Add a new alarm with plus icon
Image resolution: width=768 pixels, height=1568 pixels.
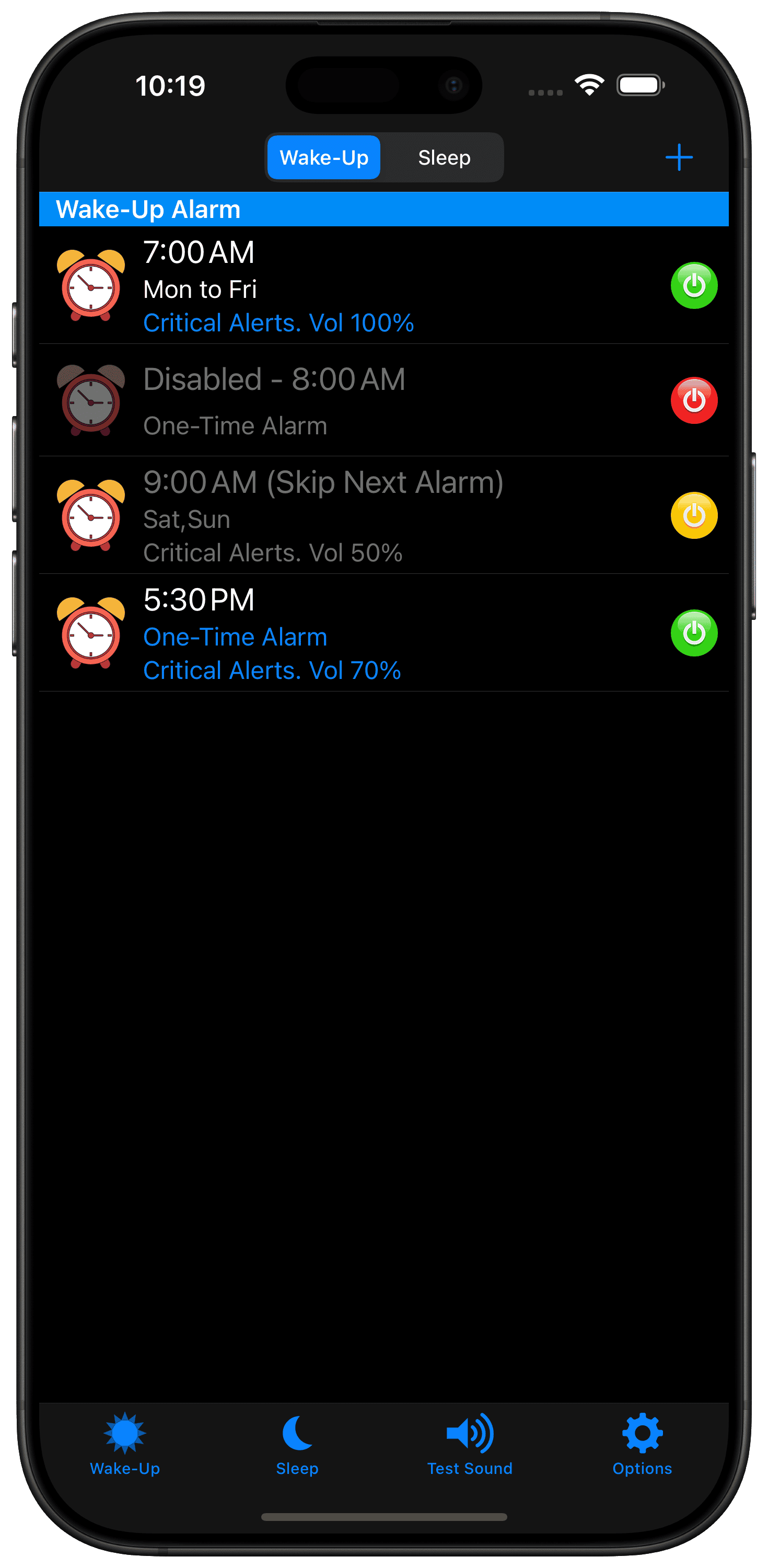pos(679,158)
